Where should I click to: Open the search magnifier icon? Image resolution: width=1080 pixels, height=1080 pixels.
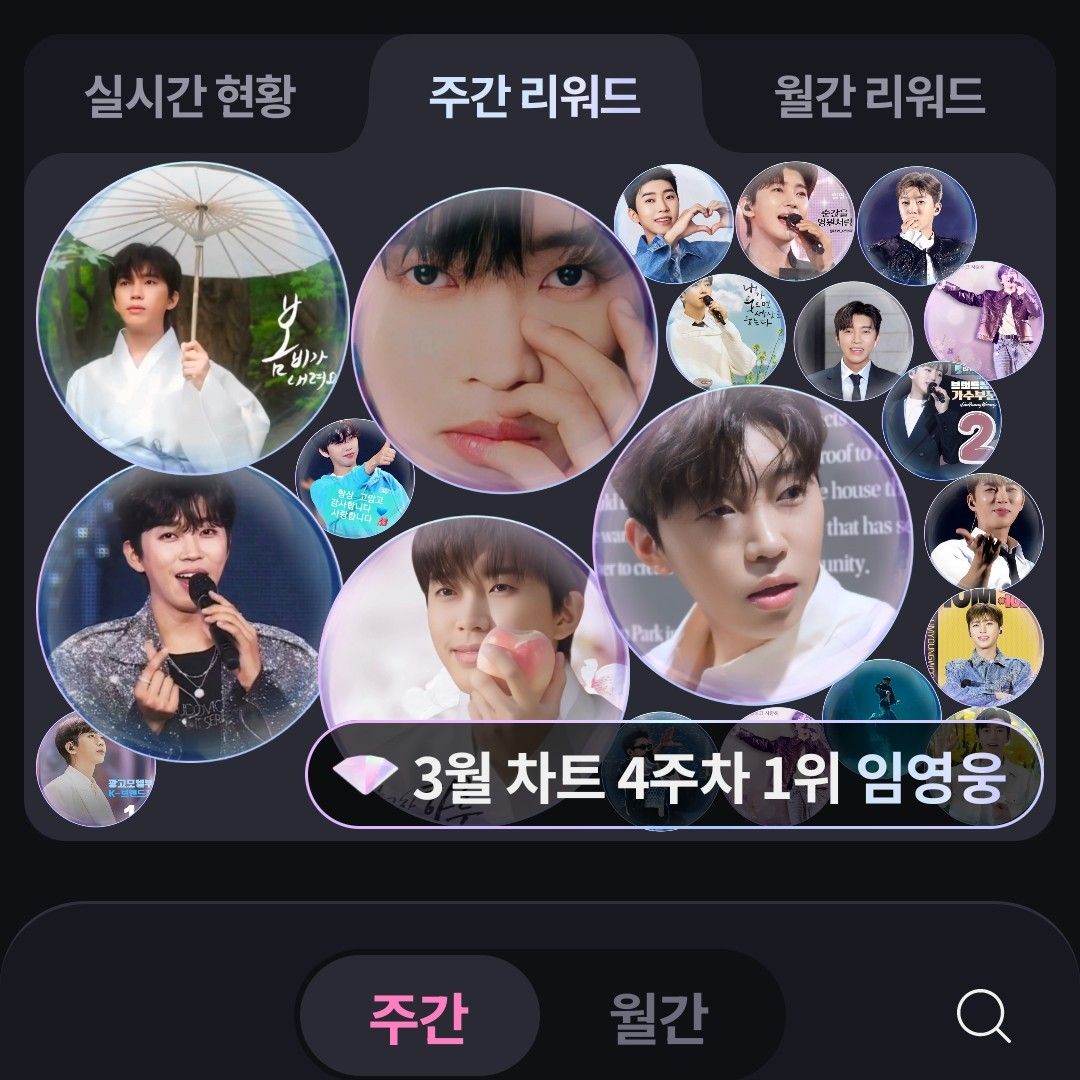pyautogui.click(x=982, y=1016)
